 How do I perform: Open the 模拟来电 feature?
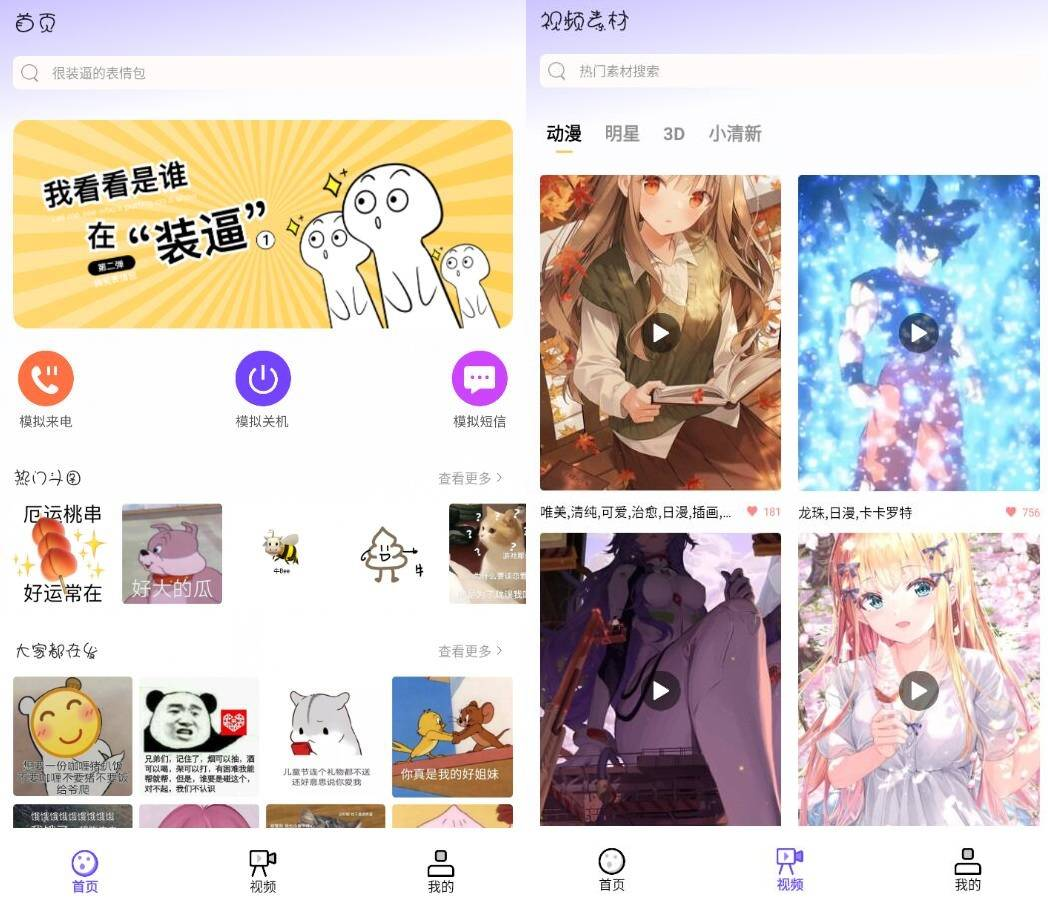46,380
